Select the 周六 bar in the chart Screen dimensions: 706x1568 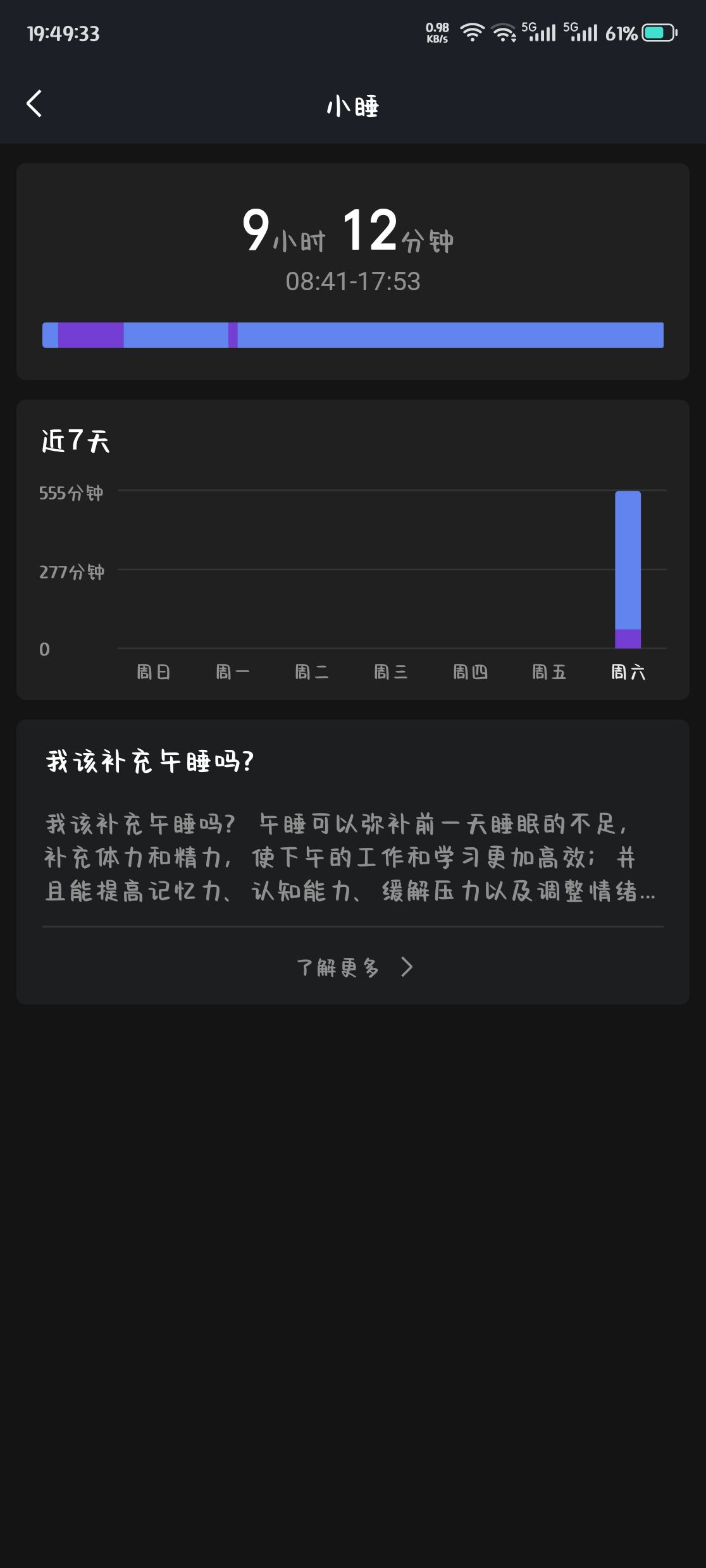pyautogui.click(x=628, y=570)
